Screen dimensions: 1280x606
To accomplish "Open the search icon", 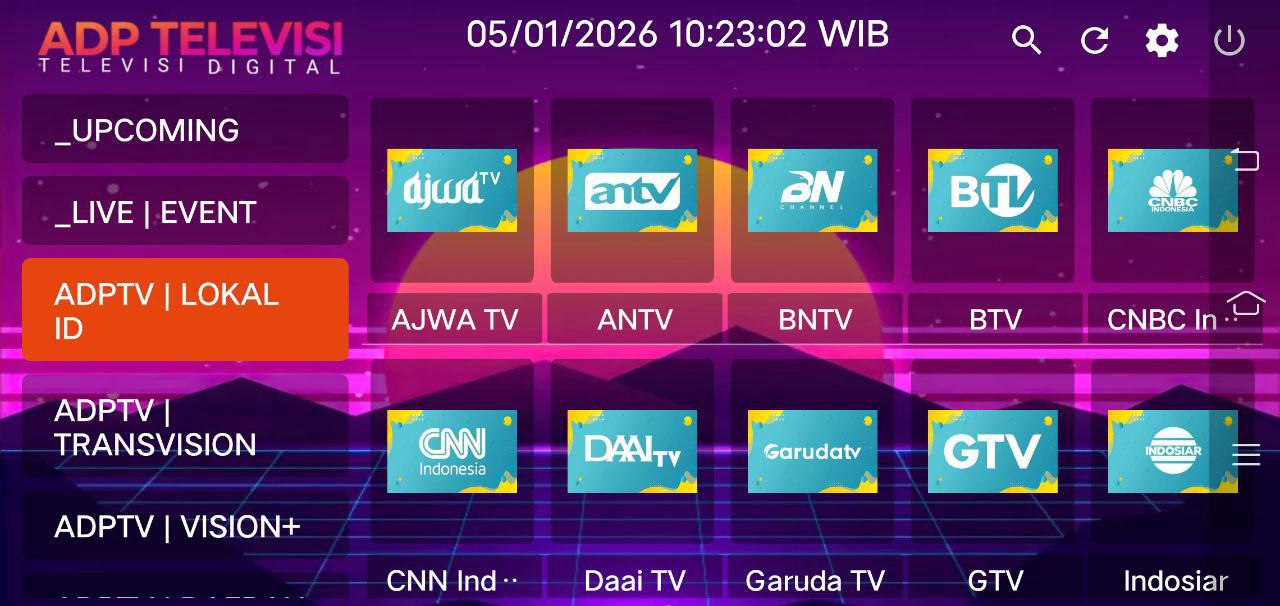I will pos(1026,40).
